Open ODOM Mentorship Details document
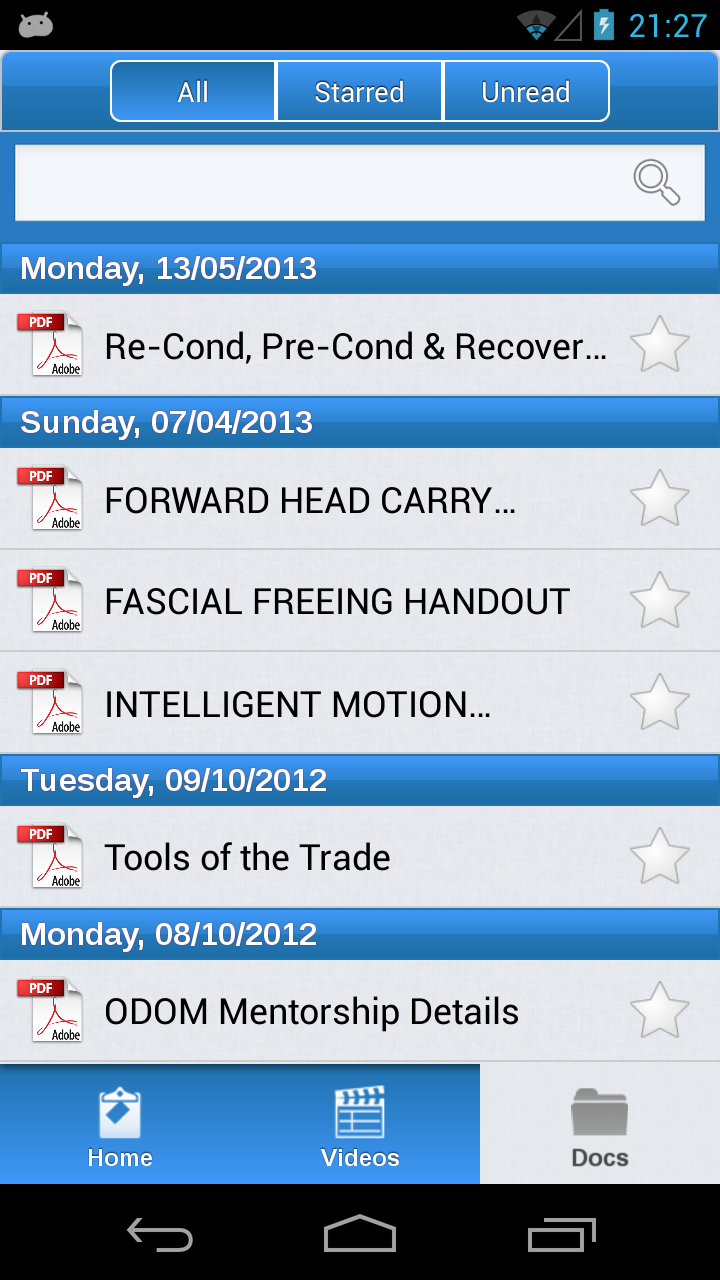This screenshot has width=720, height=1280. (x=311, y=1011)
